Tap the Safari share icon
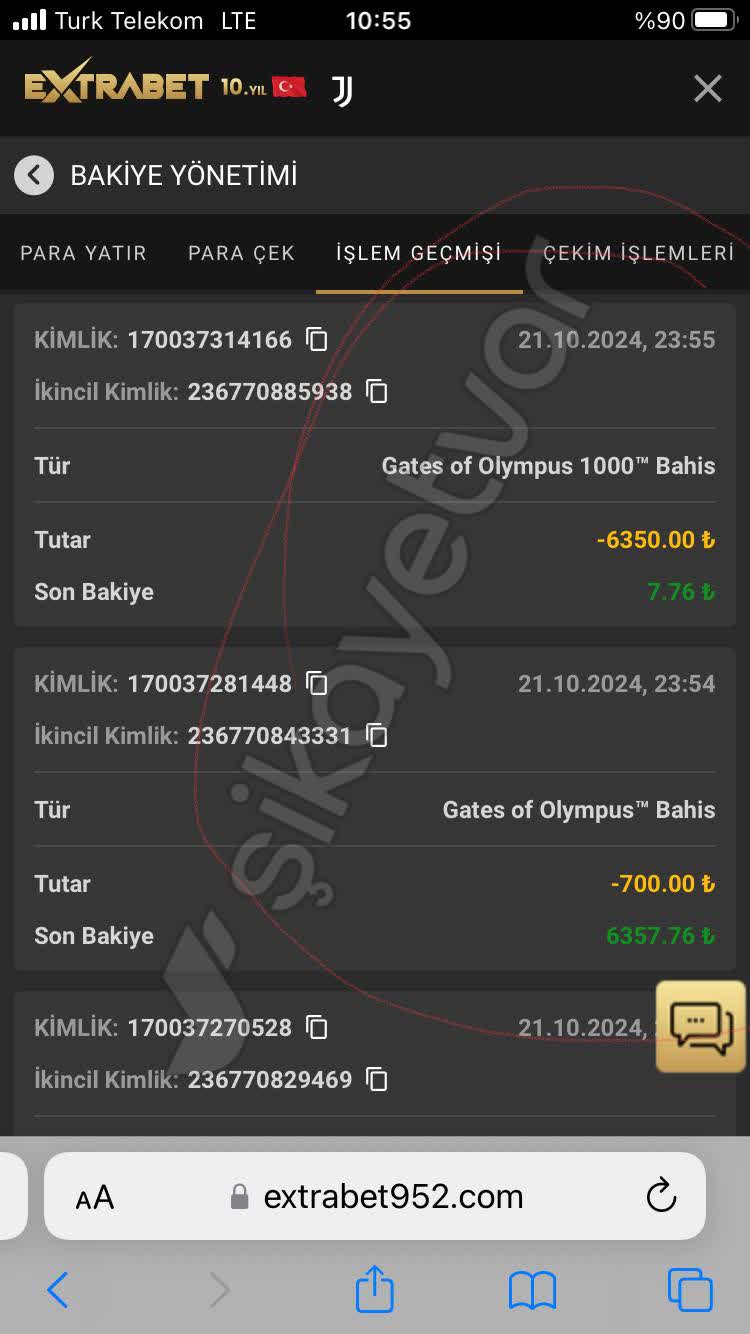The width and height of the screenshot is (750, 1334). coord(374,1290)
